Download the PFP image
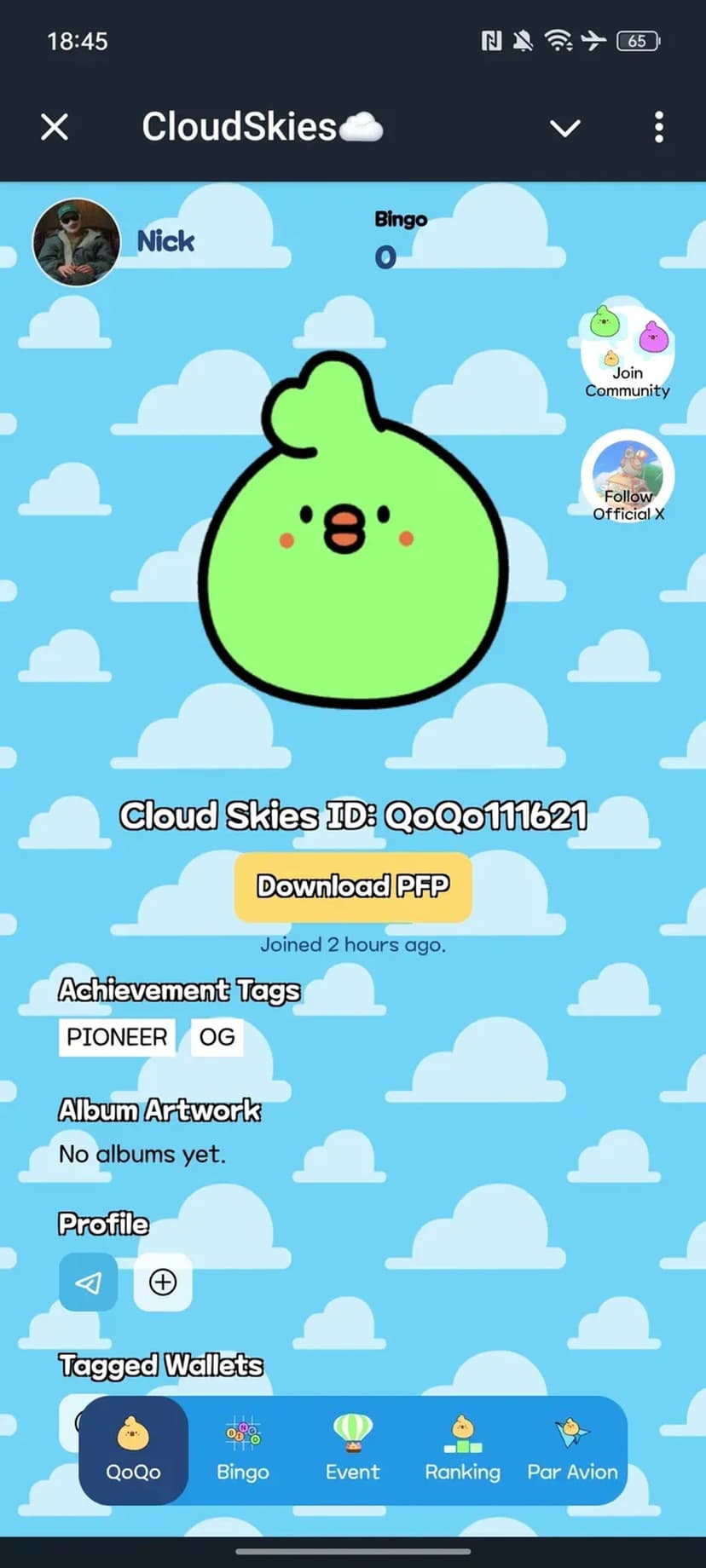Image resolution: width=706 pixels, height=1568 pixels. click(353, 887)
